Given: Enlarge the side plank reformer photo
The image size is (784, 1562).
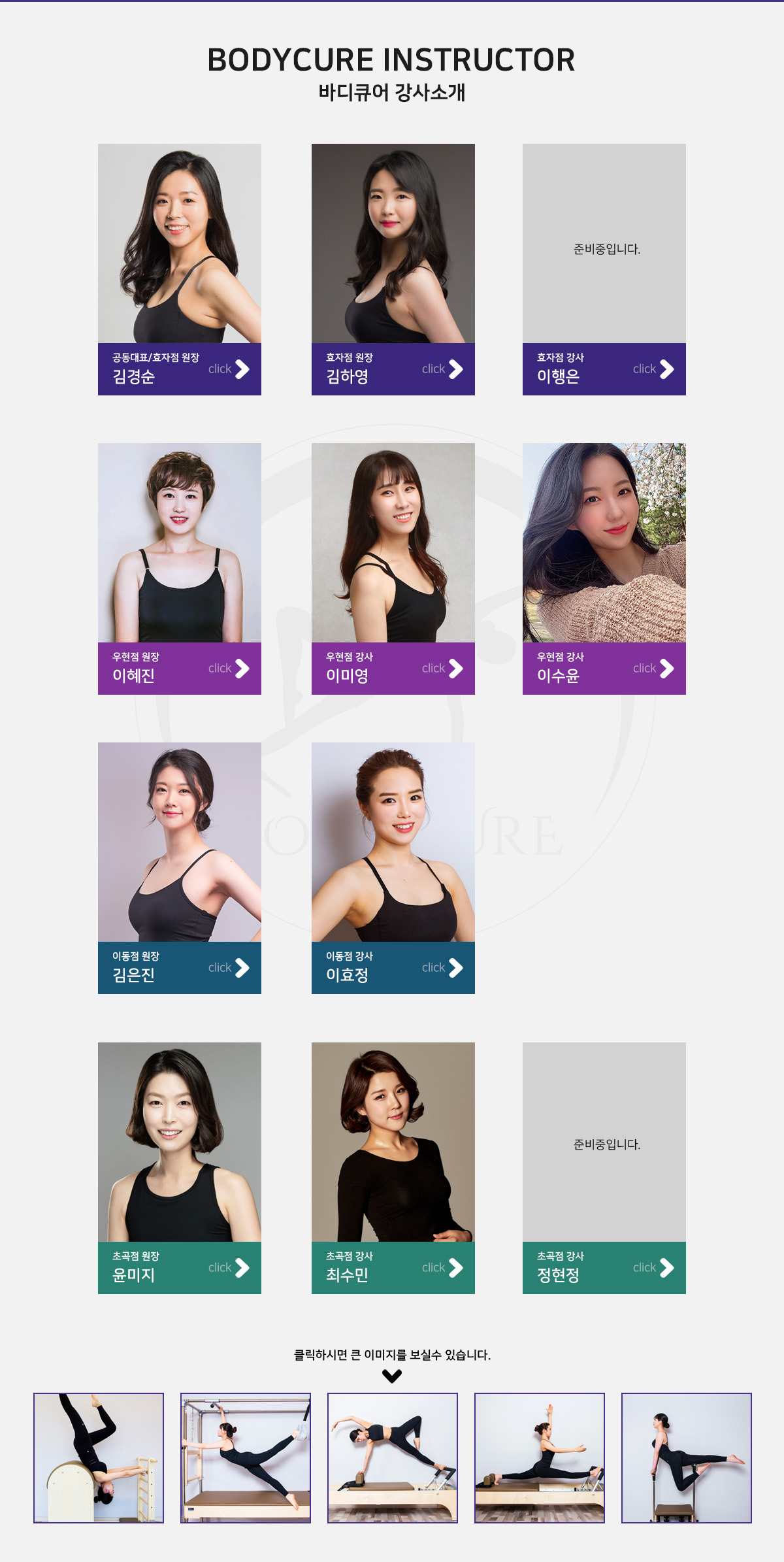Looking at the screenshot, I should [x=393, y=1458].
